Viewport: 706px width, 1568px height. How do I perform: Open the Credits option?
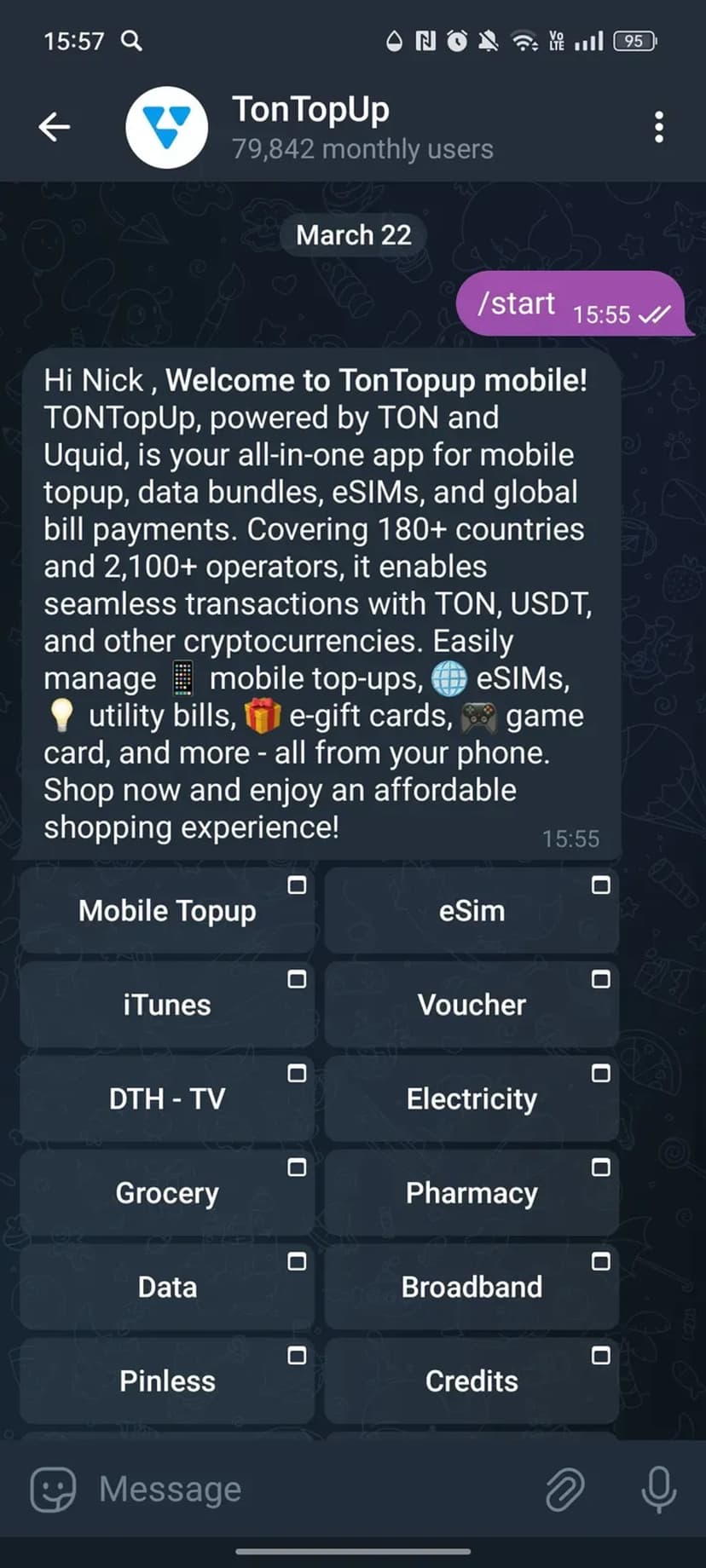click(x=472, y=1381)
